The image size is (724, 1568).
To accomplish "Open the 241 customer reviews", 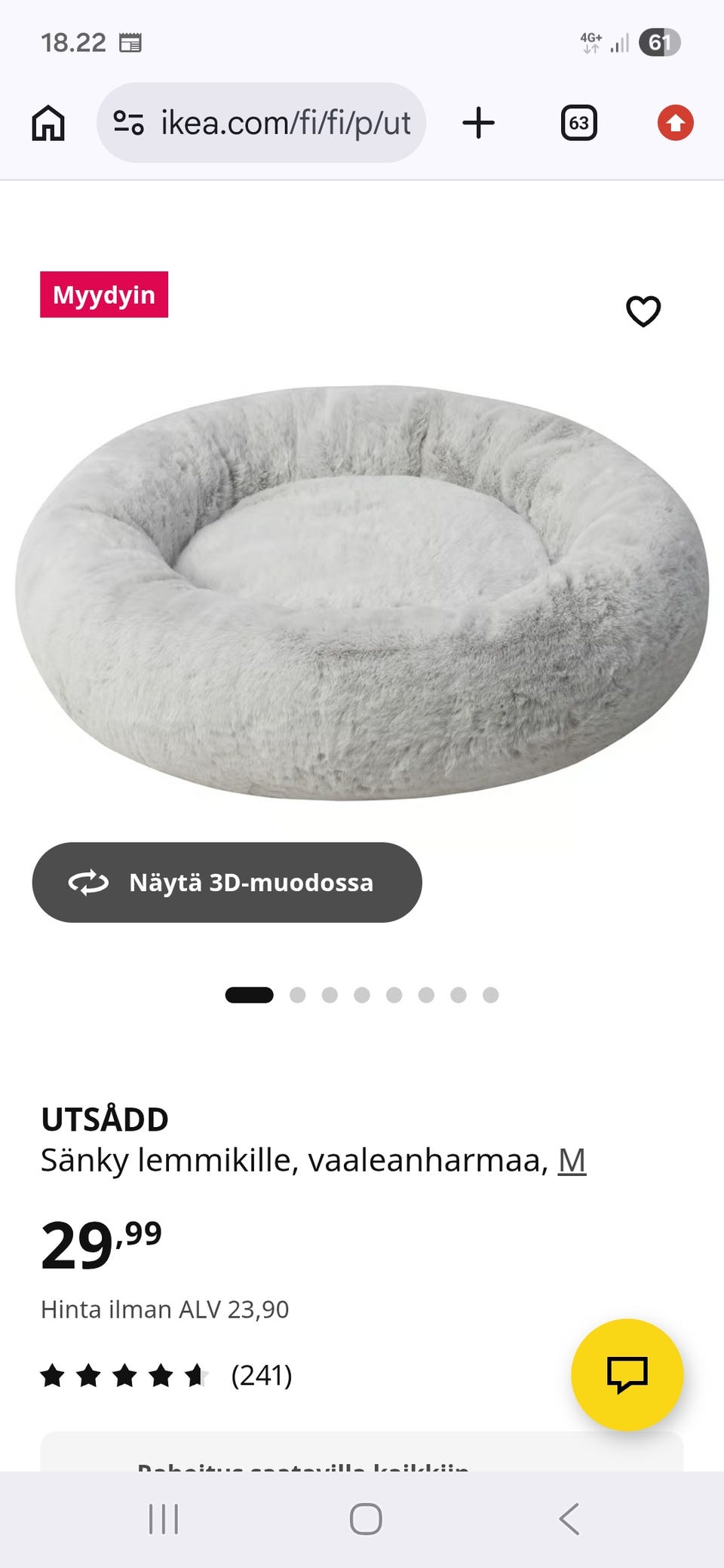I will tap(166, 1376).
